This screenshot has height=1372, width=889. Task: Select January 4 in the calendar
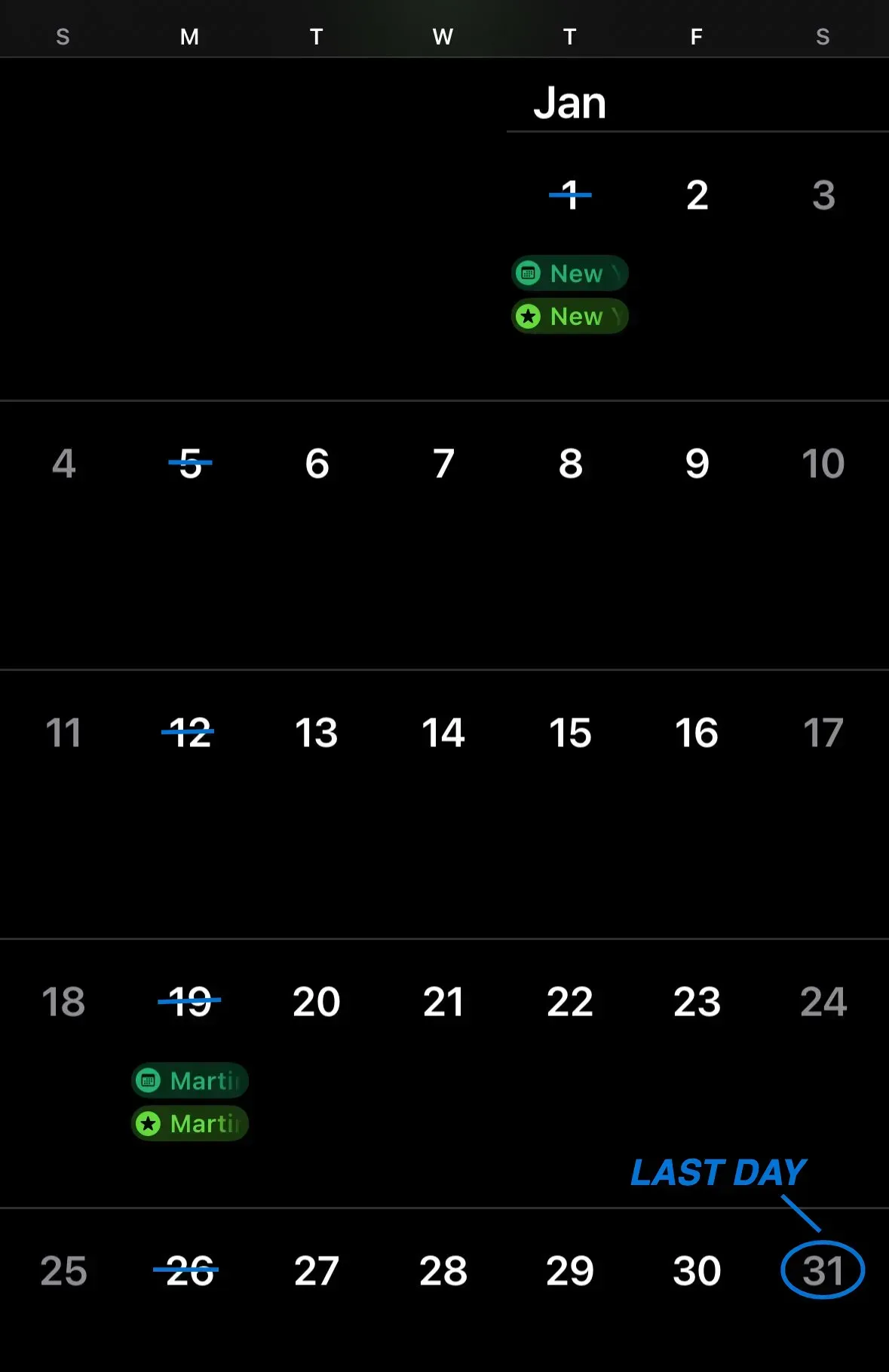pyautogui.click(x=63, y=464)
